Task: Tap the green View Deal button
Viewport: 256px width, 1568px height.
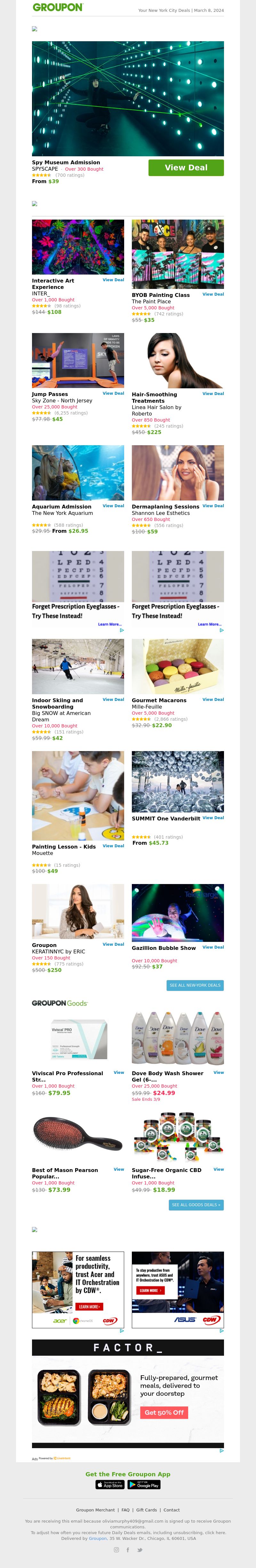Action: [186, 167]
